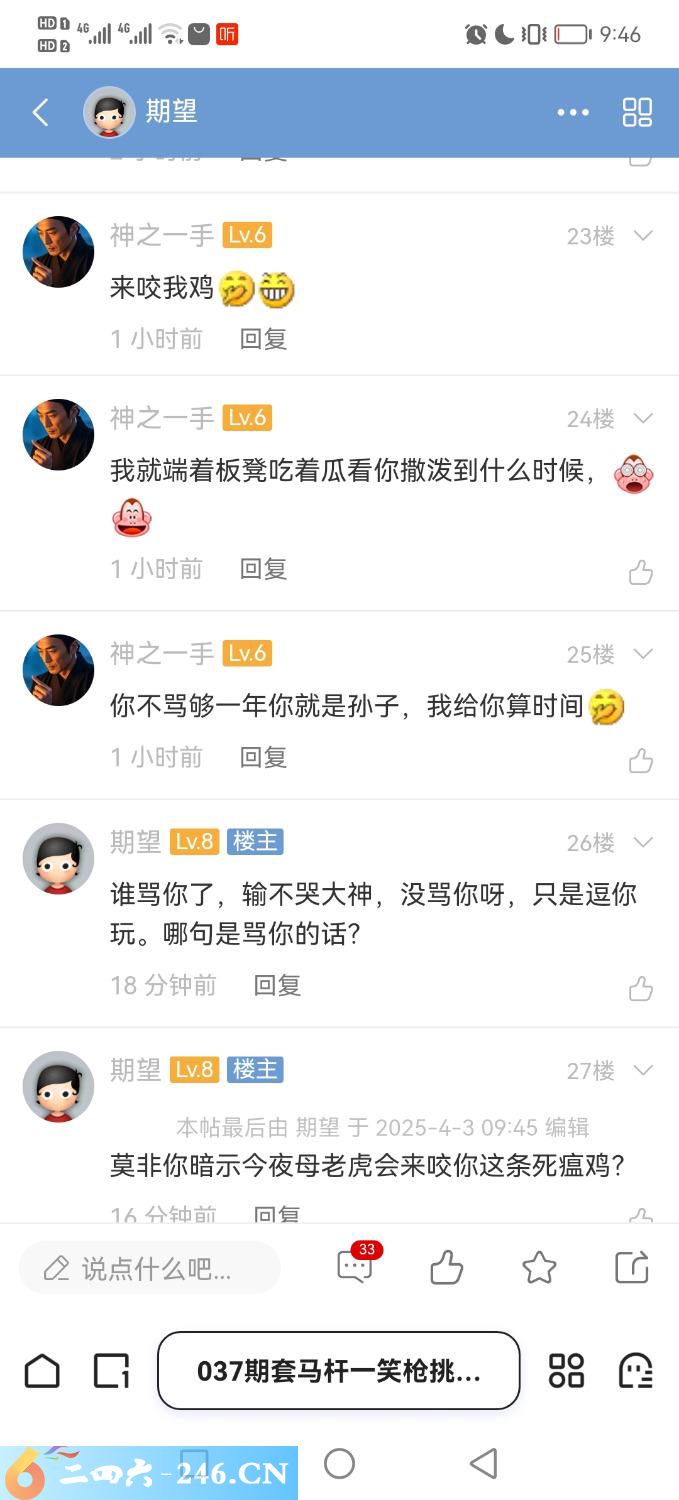Open the page title address bar

(x=339, y=1370)
